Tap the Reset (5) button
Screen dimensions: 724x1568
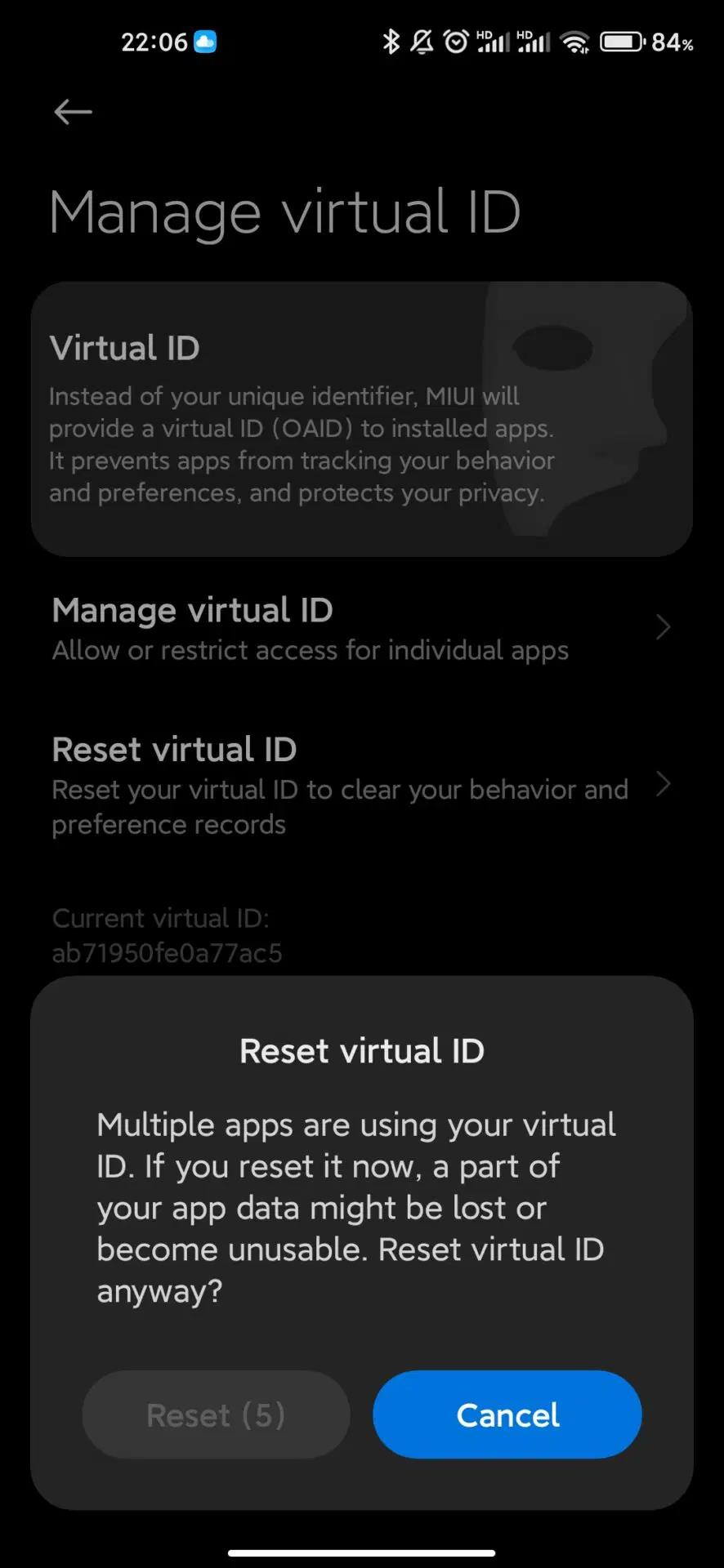pos(216,1414)
